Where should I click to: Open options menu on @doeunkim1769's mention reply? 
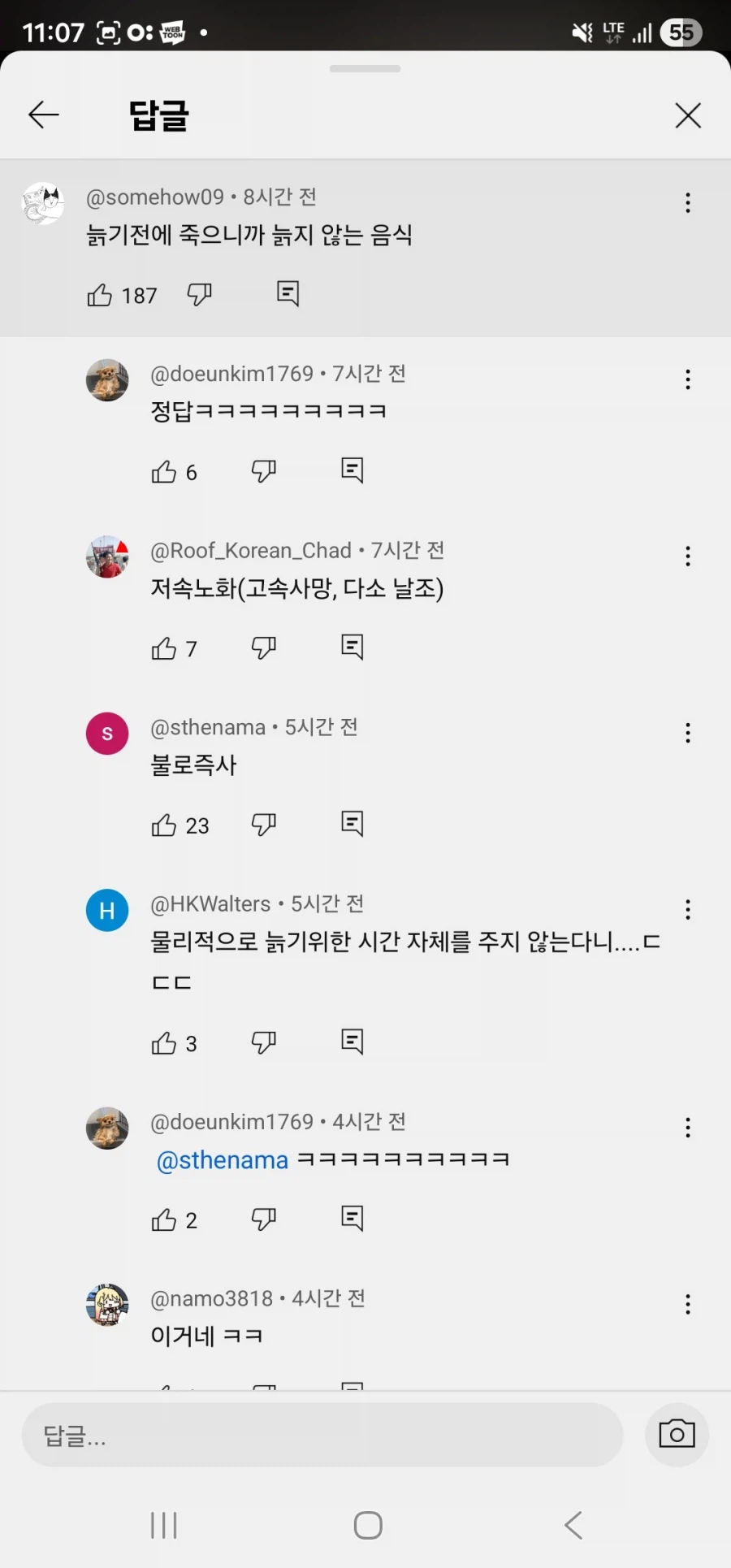687,1127
